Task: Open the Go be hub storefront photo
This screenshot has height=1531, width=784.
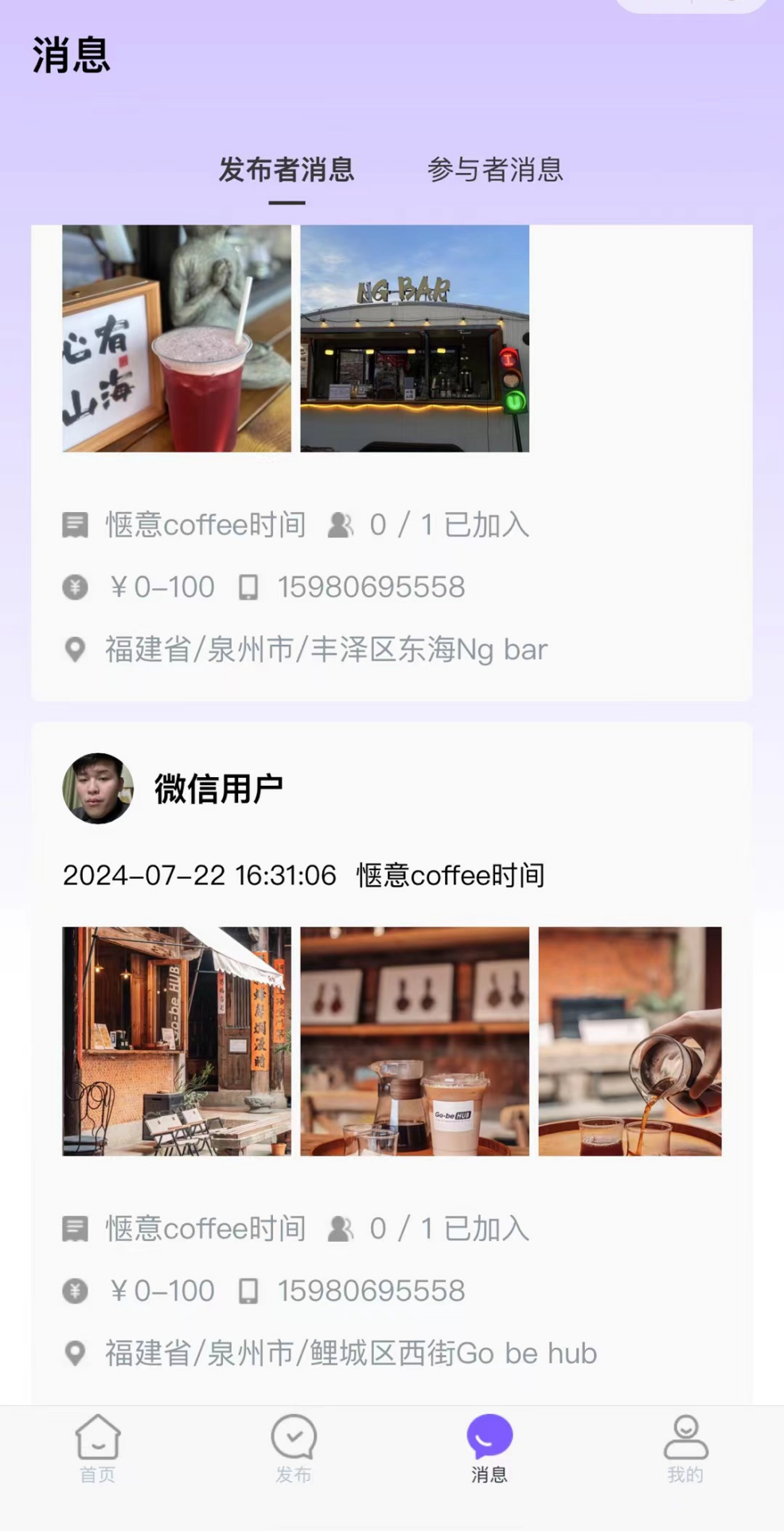Action: 177,1041
